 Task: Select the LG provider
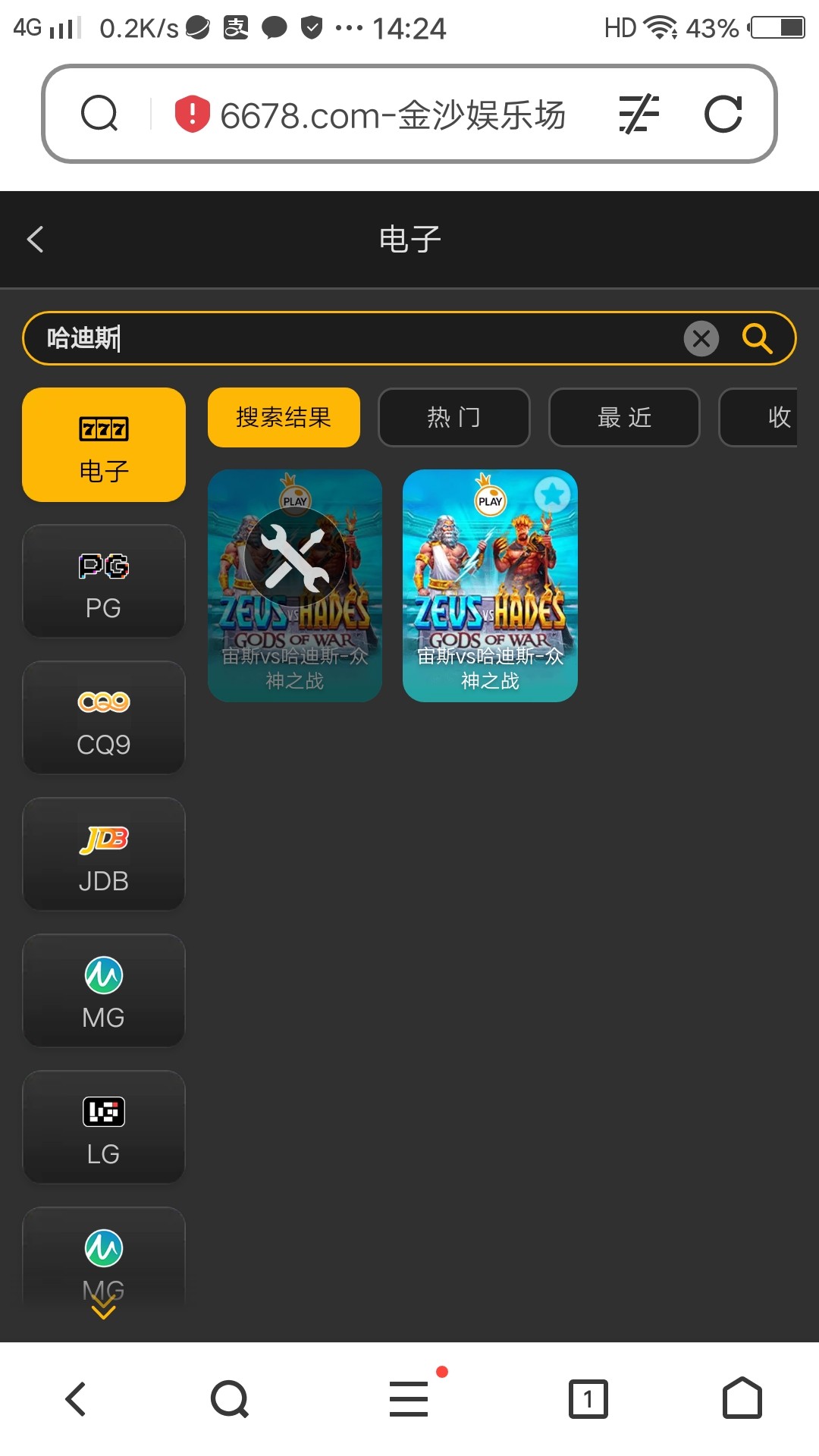click(104, 1128)
